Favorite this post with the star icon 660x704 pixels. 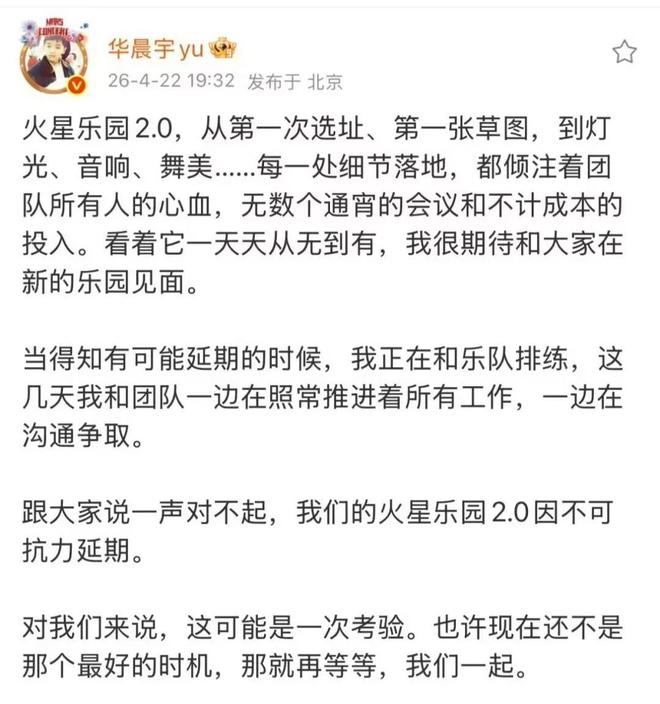[624, 52]
